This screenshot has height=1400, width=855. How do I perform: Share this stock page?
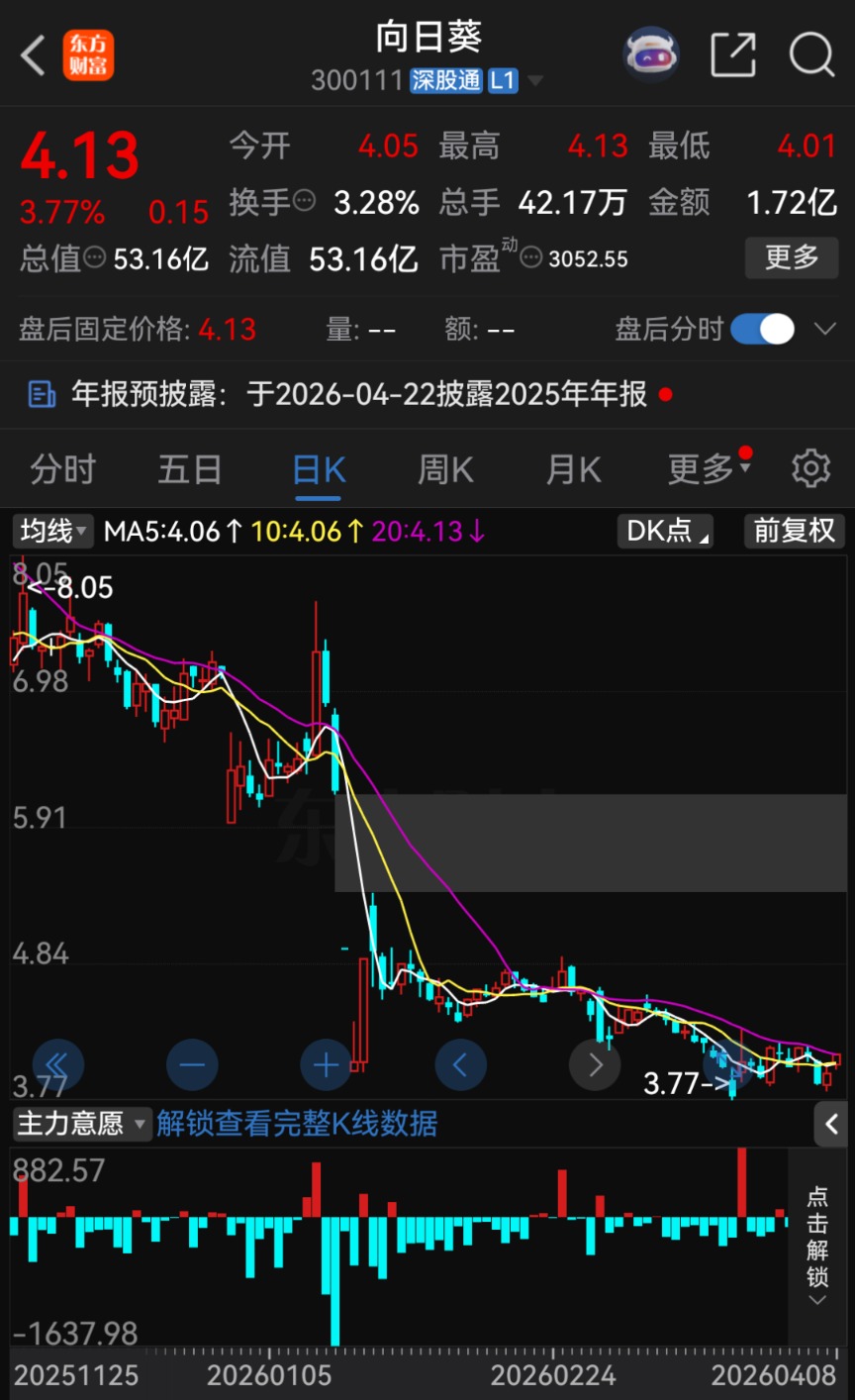pyautogui.click(x=733, y=54)
